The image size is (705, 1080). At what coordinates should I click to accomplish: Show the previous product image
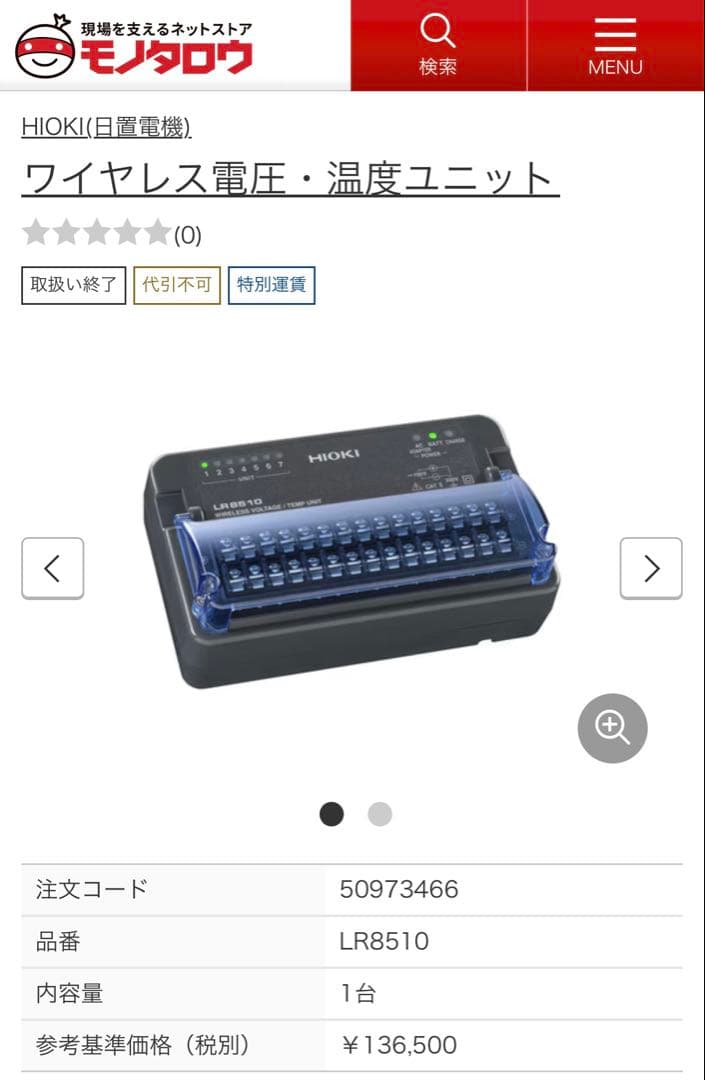[52, 568]
